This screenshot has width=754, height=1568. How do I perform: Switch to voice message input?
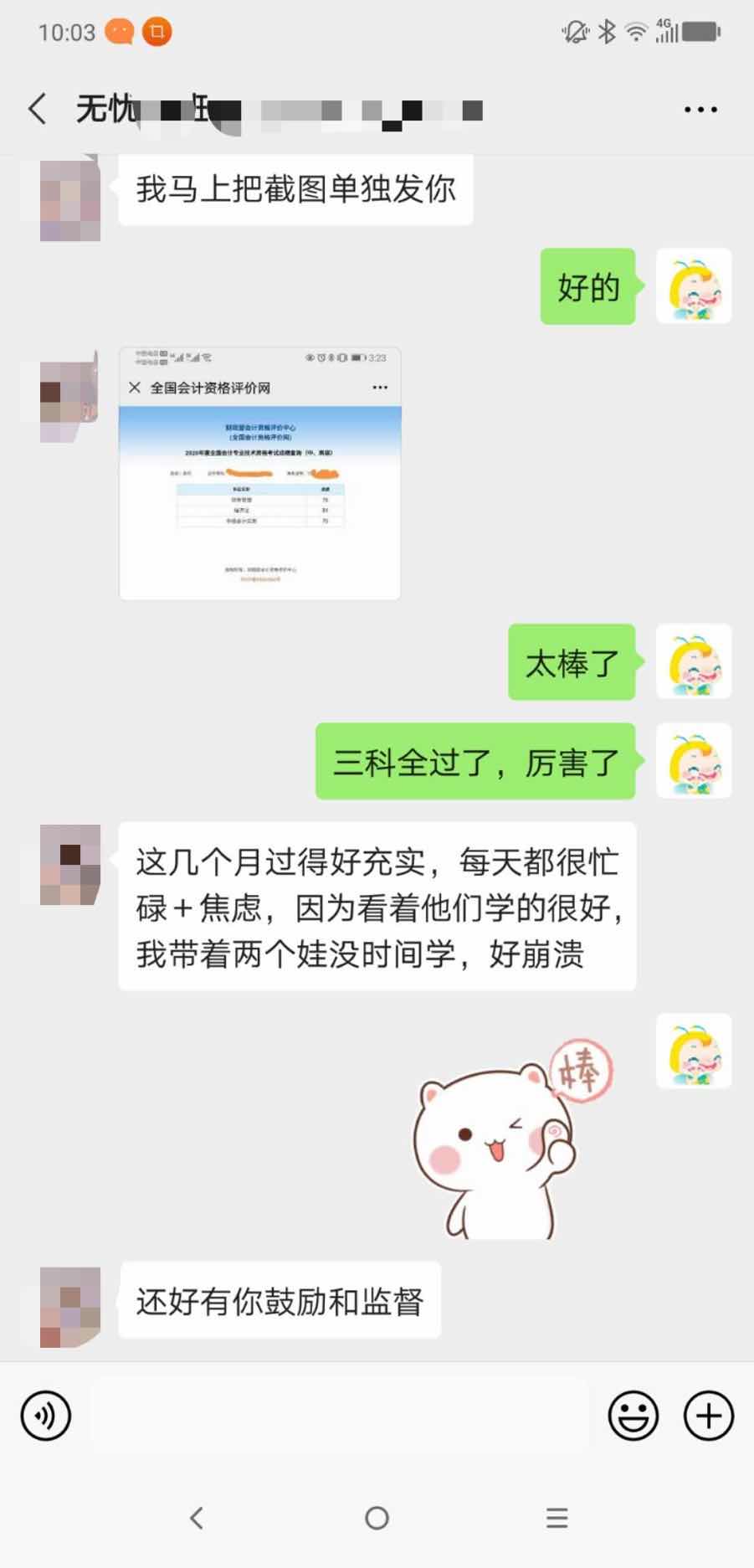pyautogui.click(x=45, y=1416)
